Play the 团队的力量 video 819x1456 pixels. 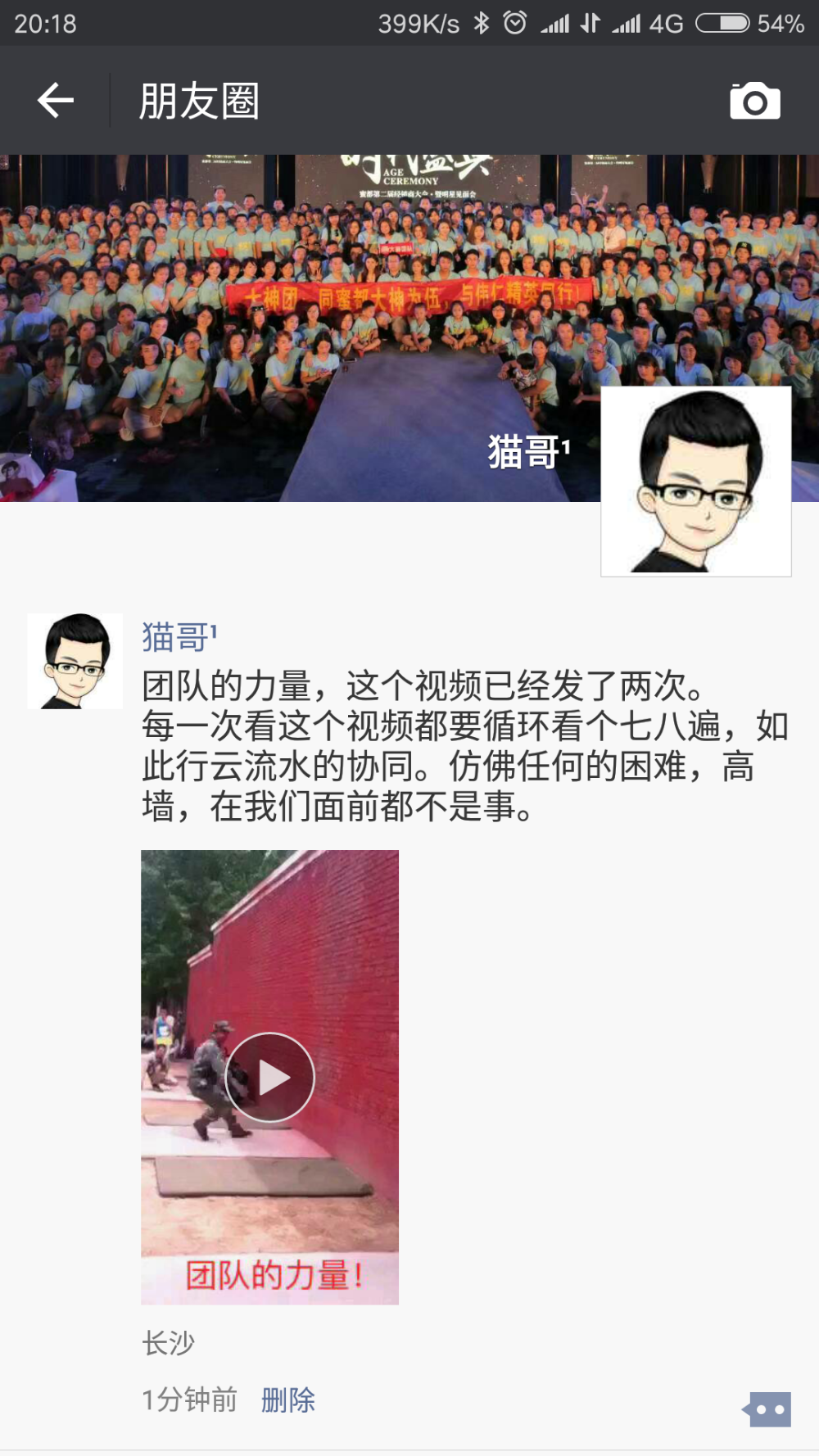[x=269, y=1077]
